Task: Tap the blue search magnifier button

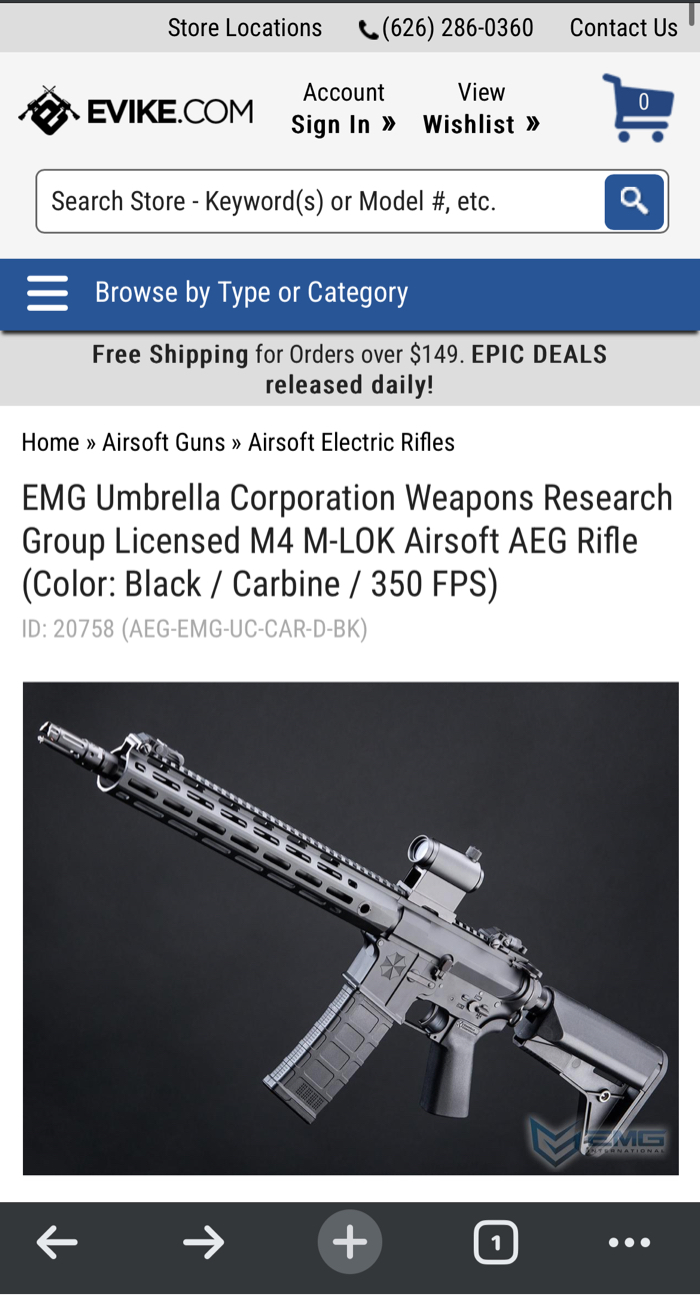Action: coord(634,202)
